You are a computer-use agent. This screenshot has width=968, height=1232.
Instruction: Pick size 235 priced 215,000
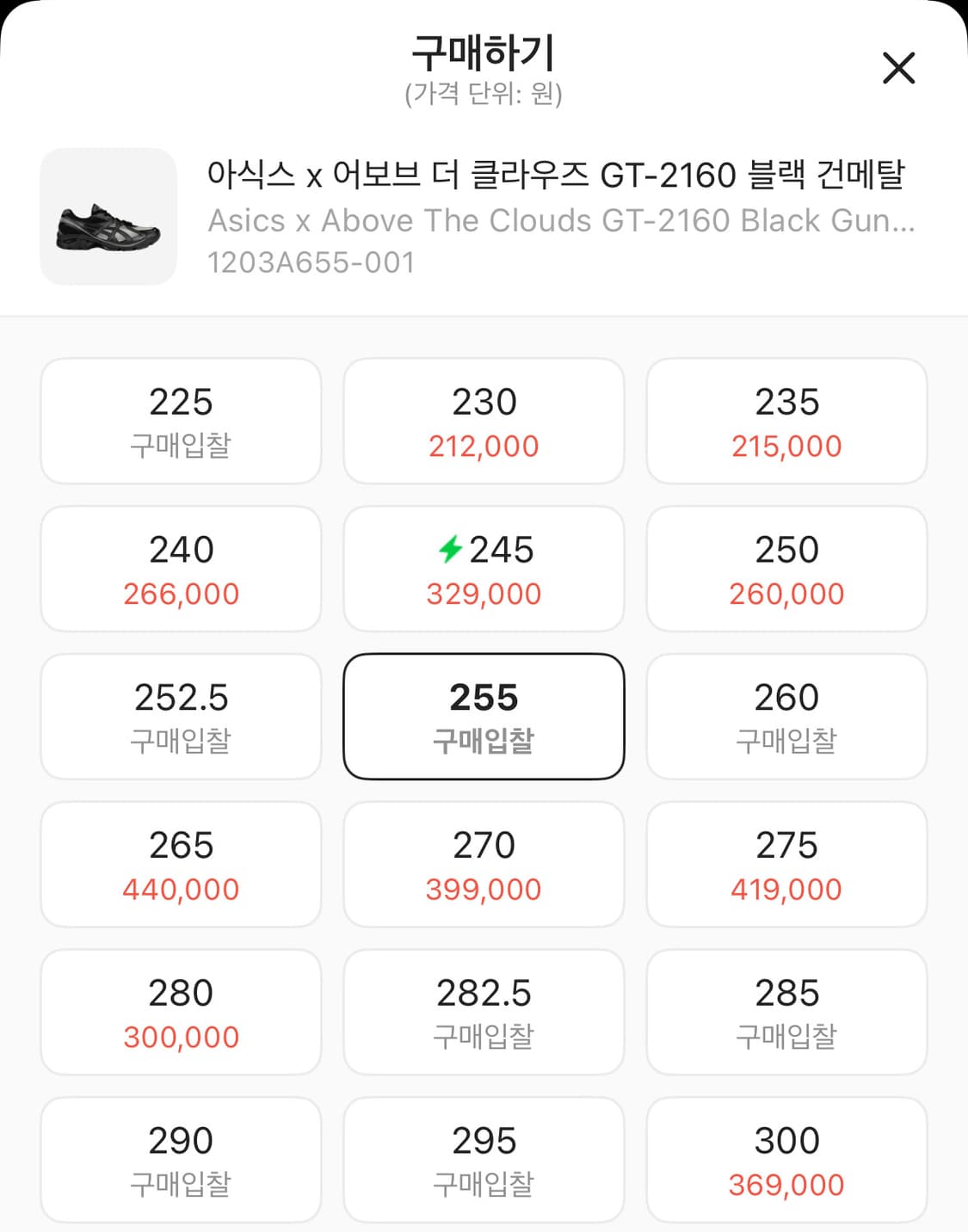pyautogui.click(x=787, y=421)
